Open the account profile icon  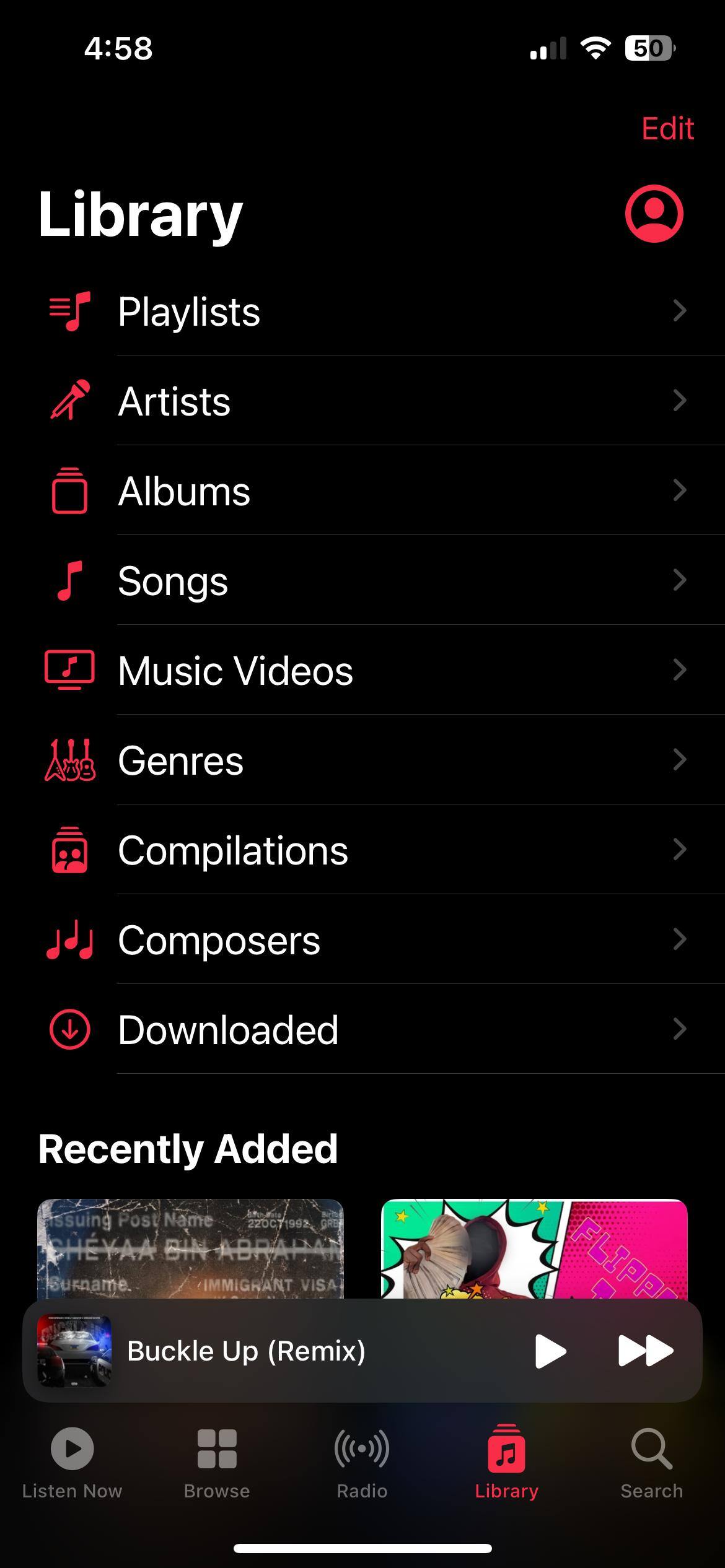(x=654, y=214)
